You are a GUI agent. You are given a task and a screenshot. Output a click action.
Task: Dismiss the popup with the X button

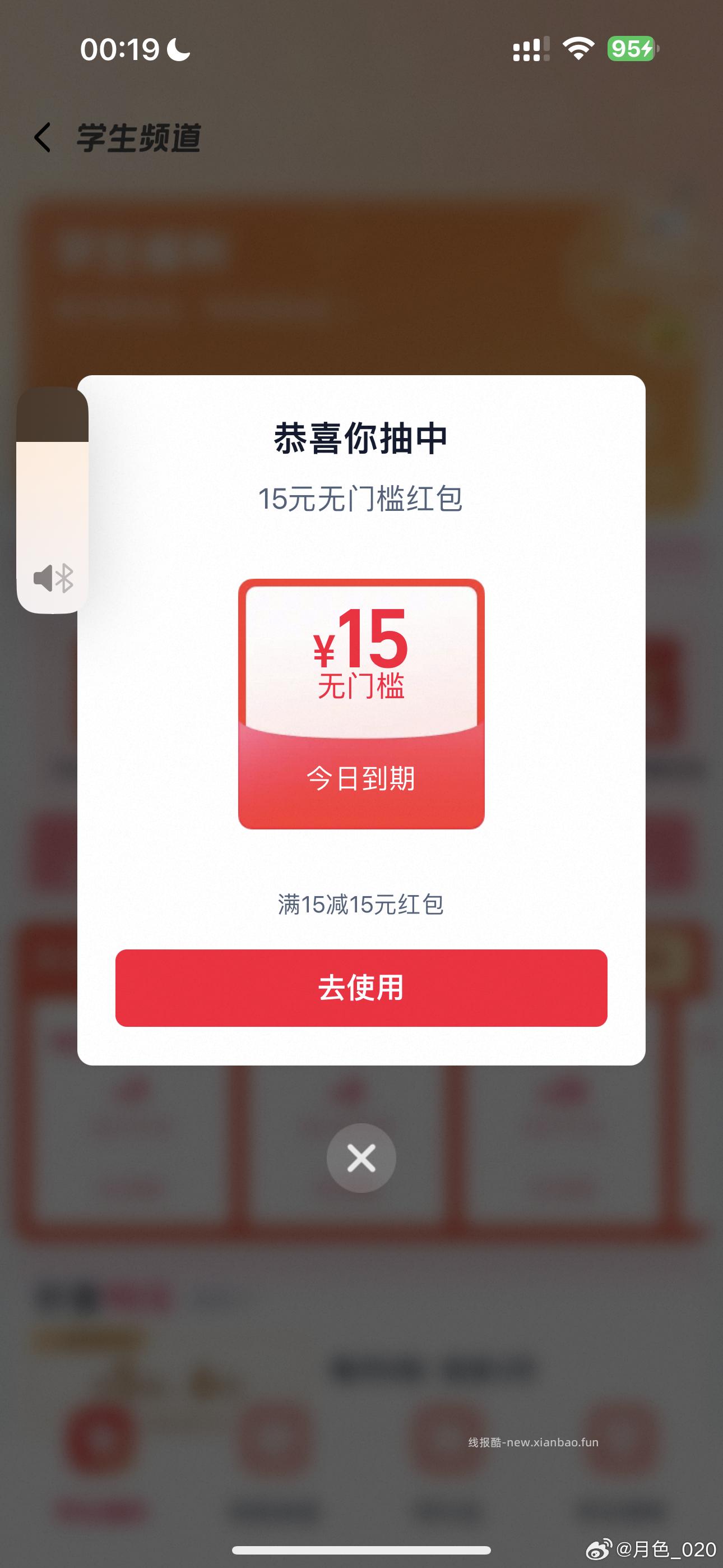pos(361,1159)
